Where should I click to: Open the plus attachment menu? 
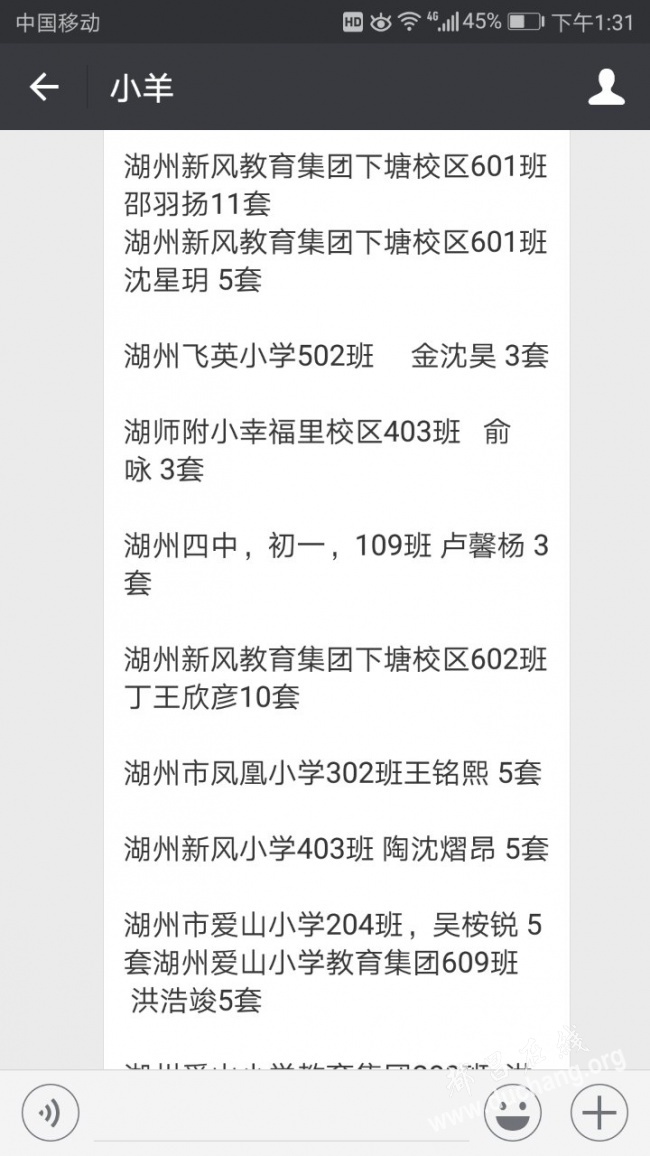(x=599, y=1113)
